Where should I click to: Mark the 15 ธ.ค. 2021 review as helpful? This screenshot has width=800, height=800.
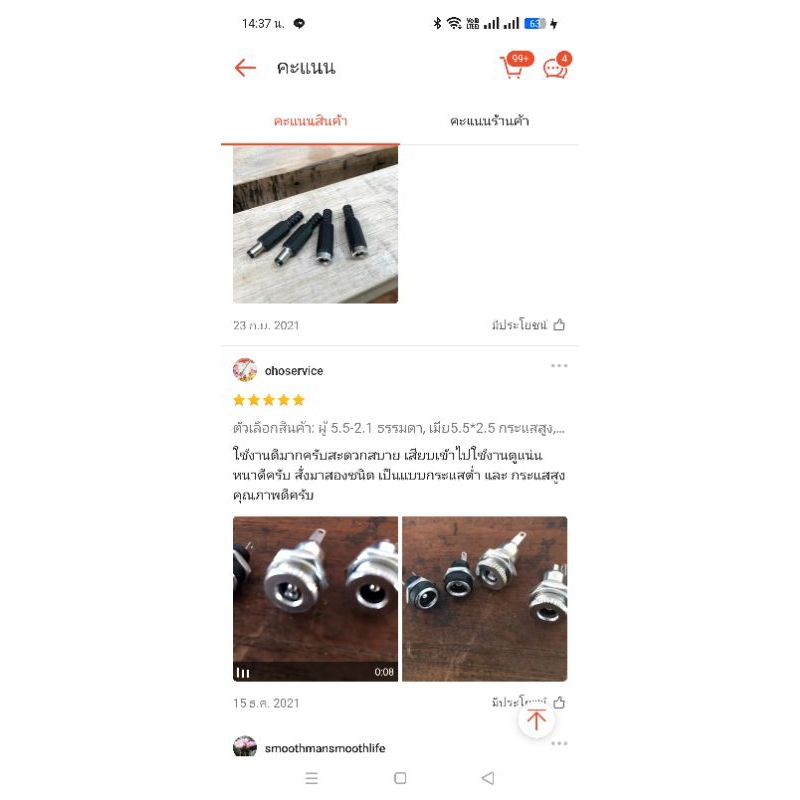point(559,703)
